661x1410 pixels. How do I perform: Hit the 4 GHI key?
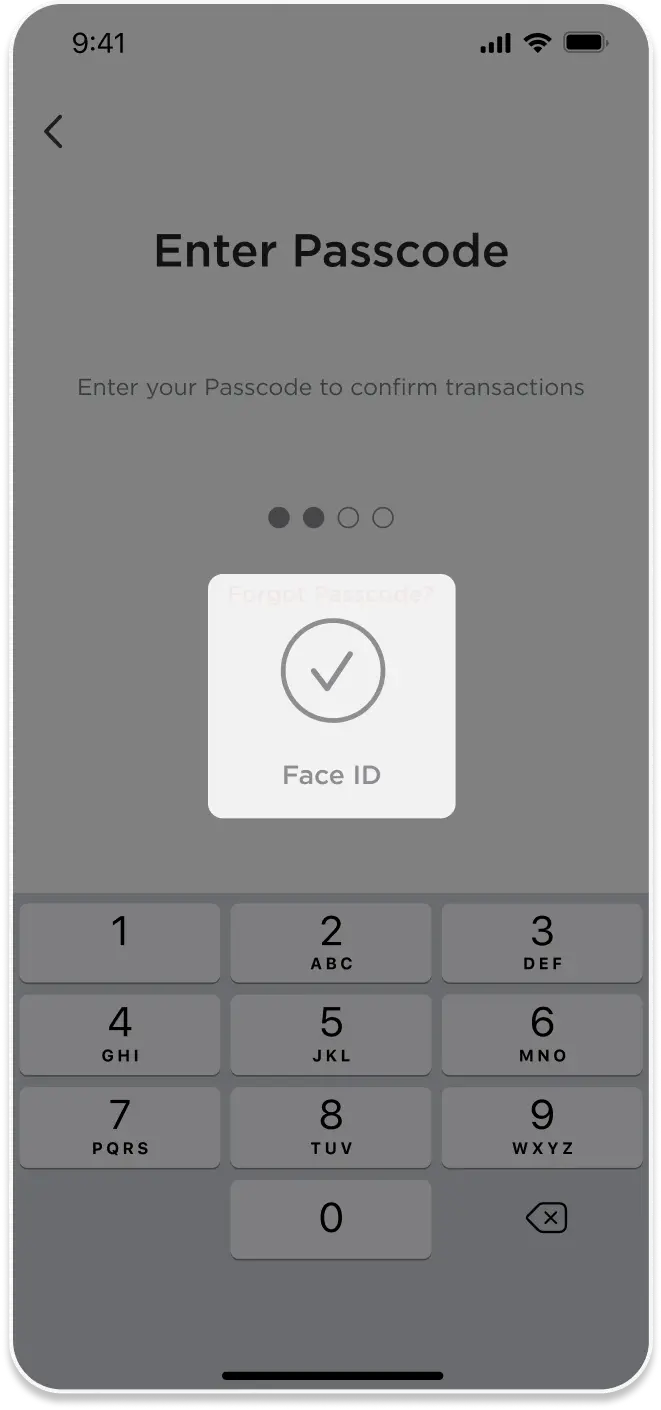[120, 1034]
